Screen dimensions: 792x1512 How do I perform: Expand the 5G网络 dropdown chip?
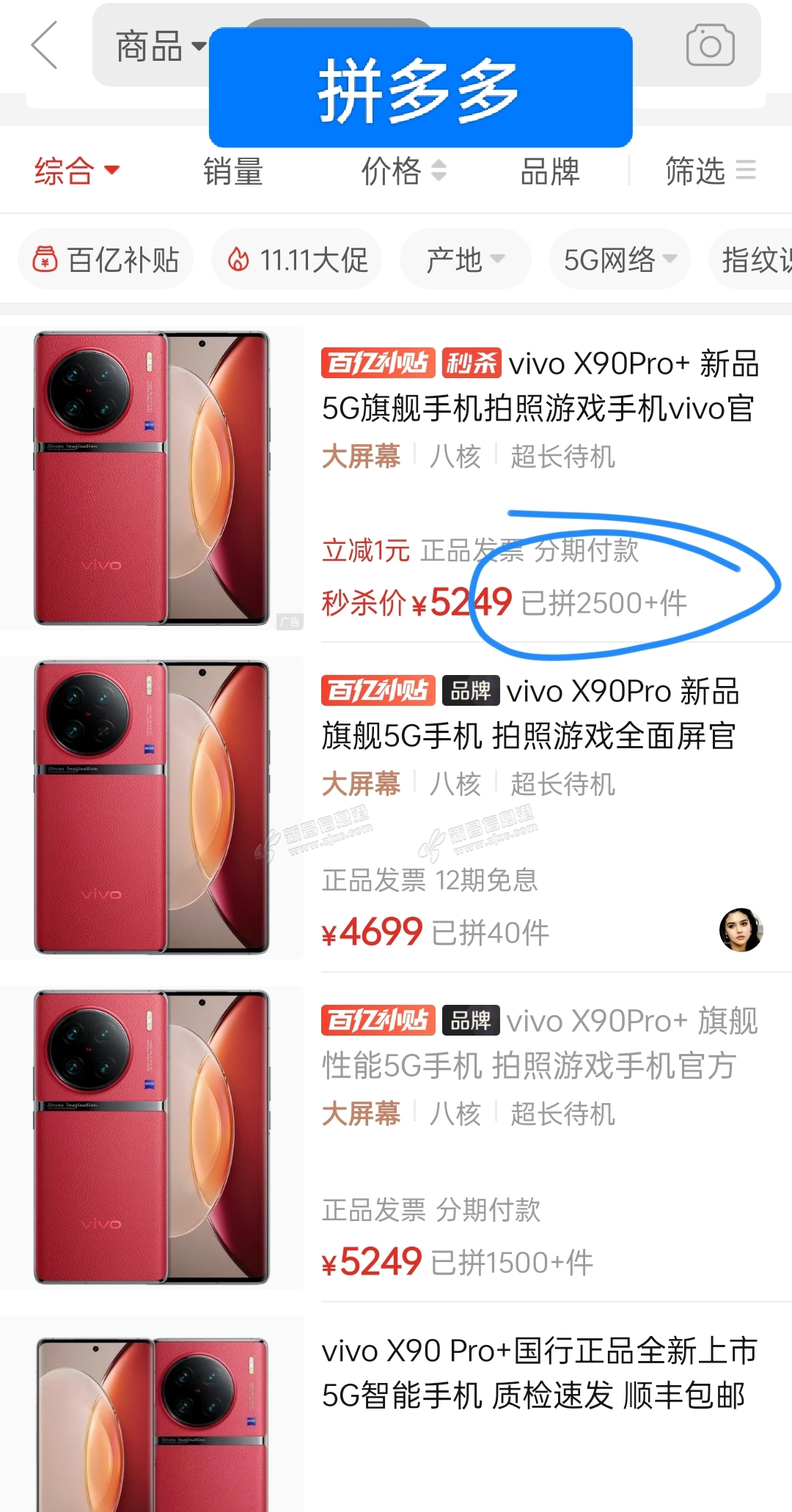(620, 259)
